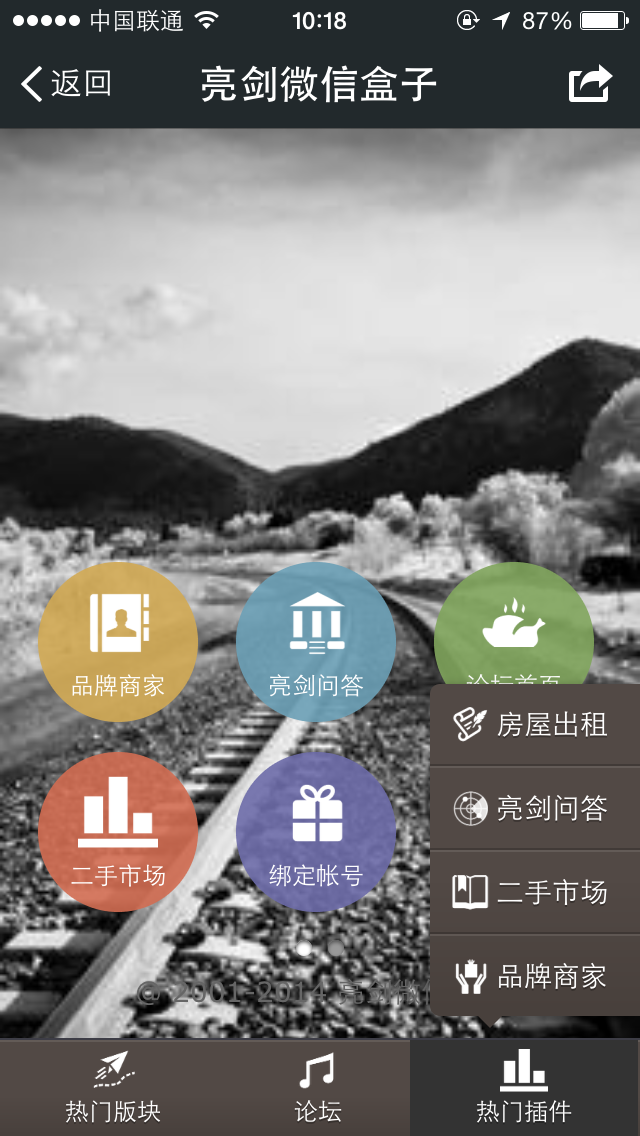The width and height of the screenshot is (640, 1136).
Task: Select 二手市场 in the popup menu
Action: pos(534,892)
